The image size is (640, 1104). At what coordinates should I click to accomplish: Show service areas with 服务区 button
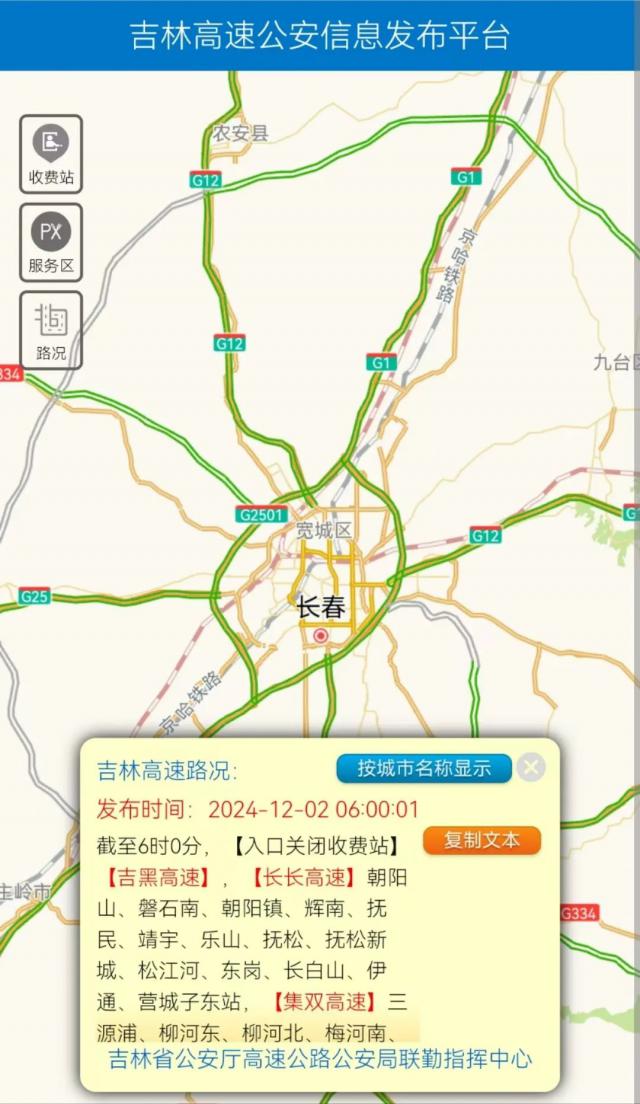click(51, 242)
